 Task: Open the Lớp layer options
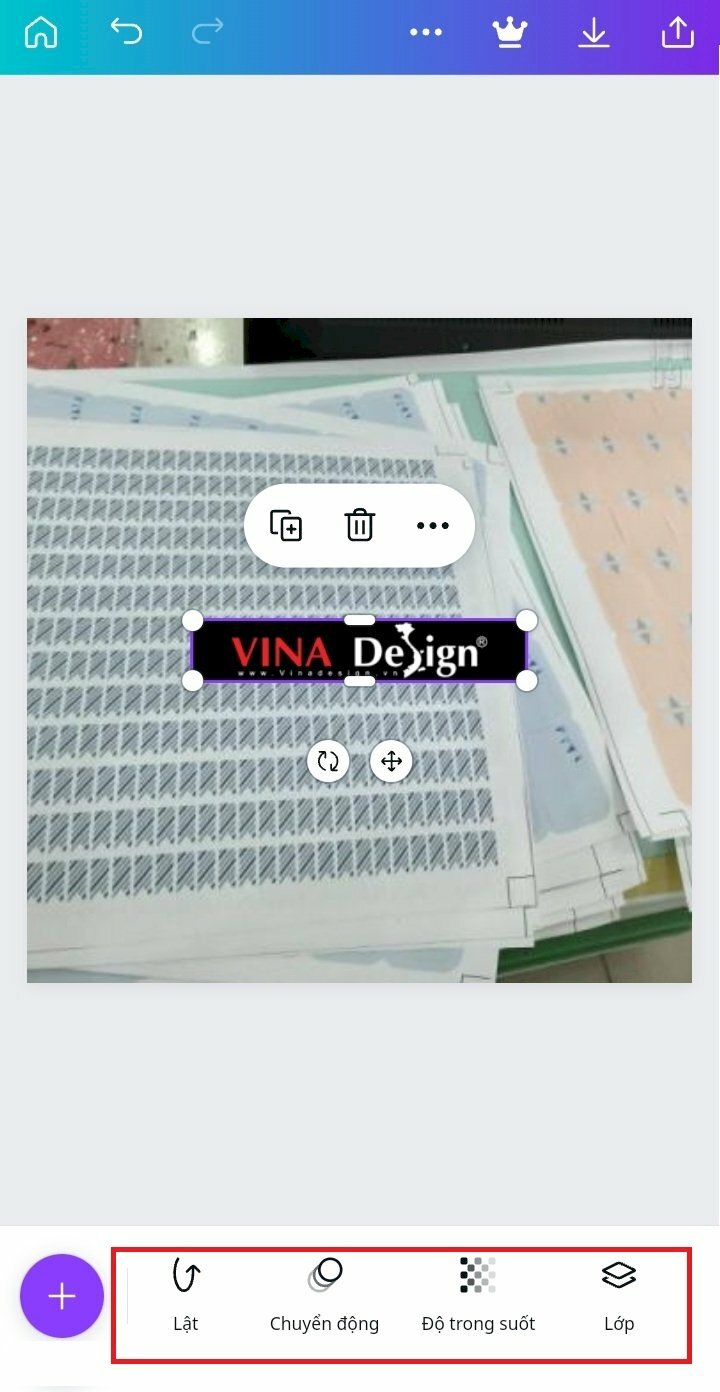pyautogui.click(x=619, y=1295)
